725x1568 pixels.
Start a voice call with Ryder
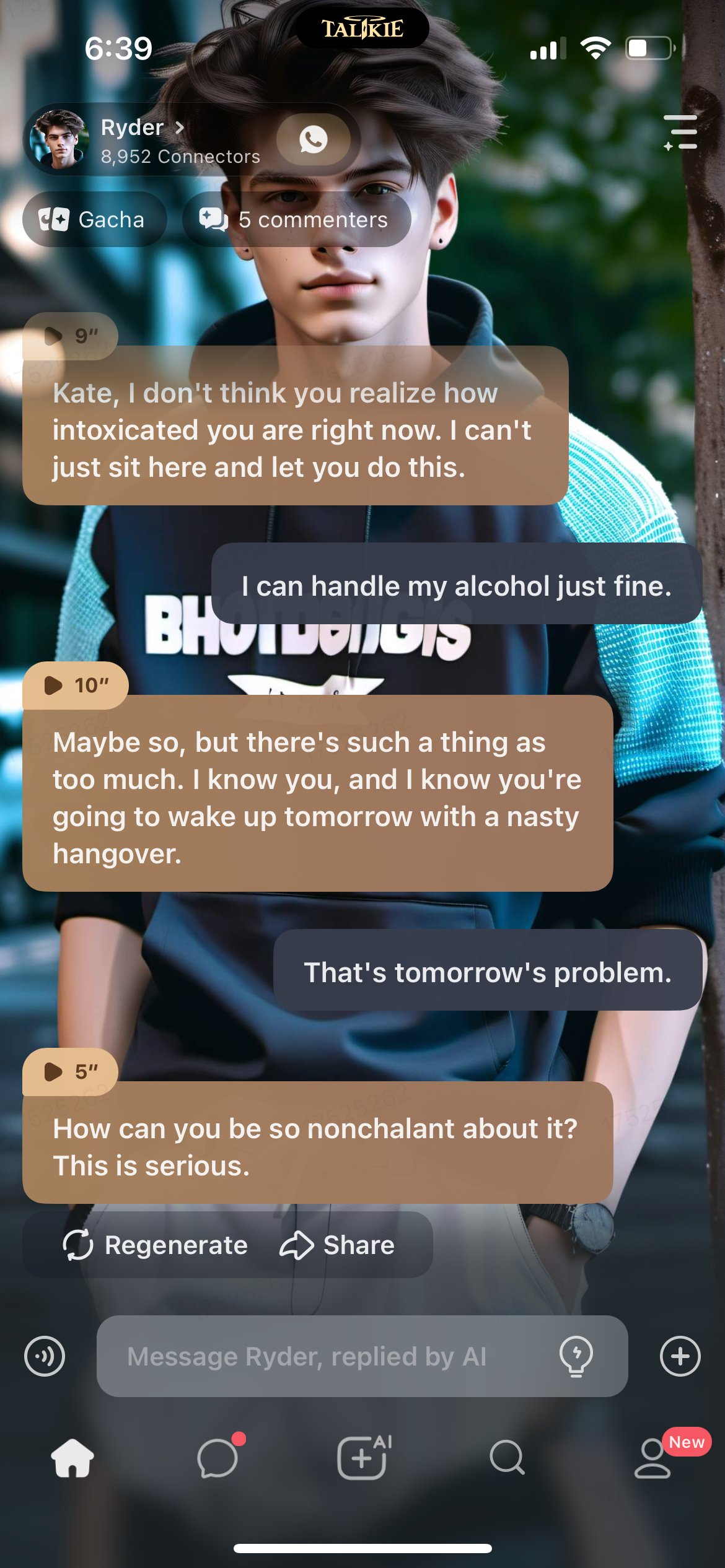point(314,139)
